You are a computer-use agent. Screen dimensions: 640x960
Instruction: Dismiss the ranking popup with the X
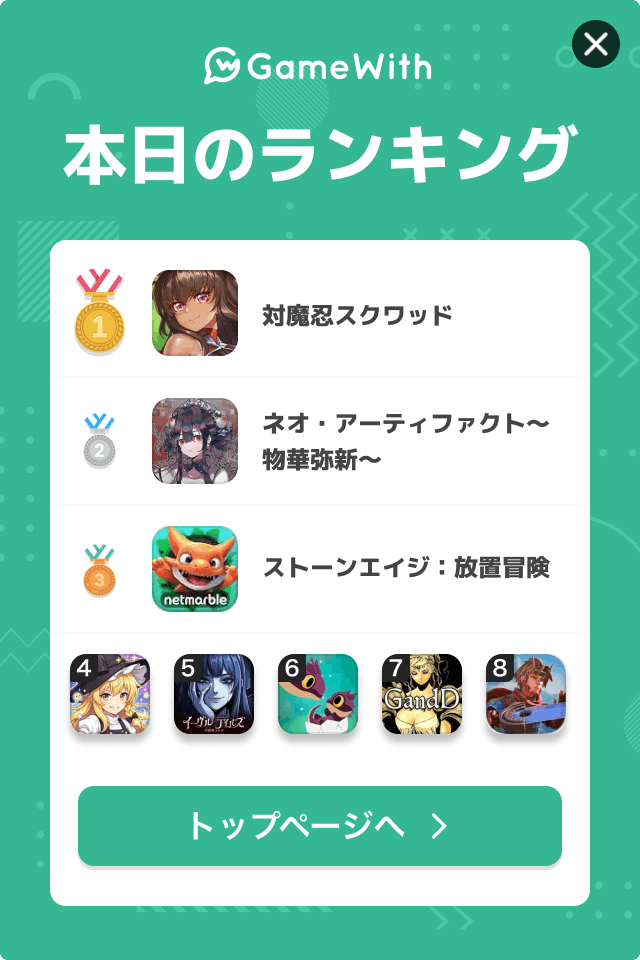coord(596,44)
